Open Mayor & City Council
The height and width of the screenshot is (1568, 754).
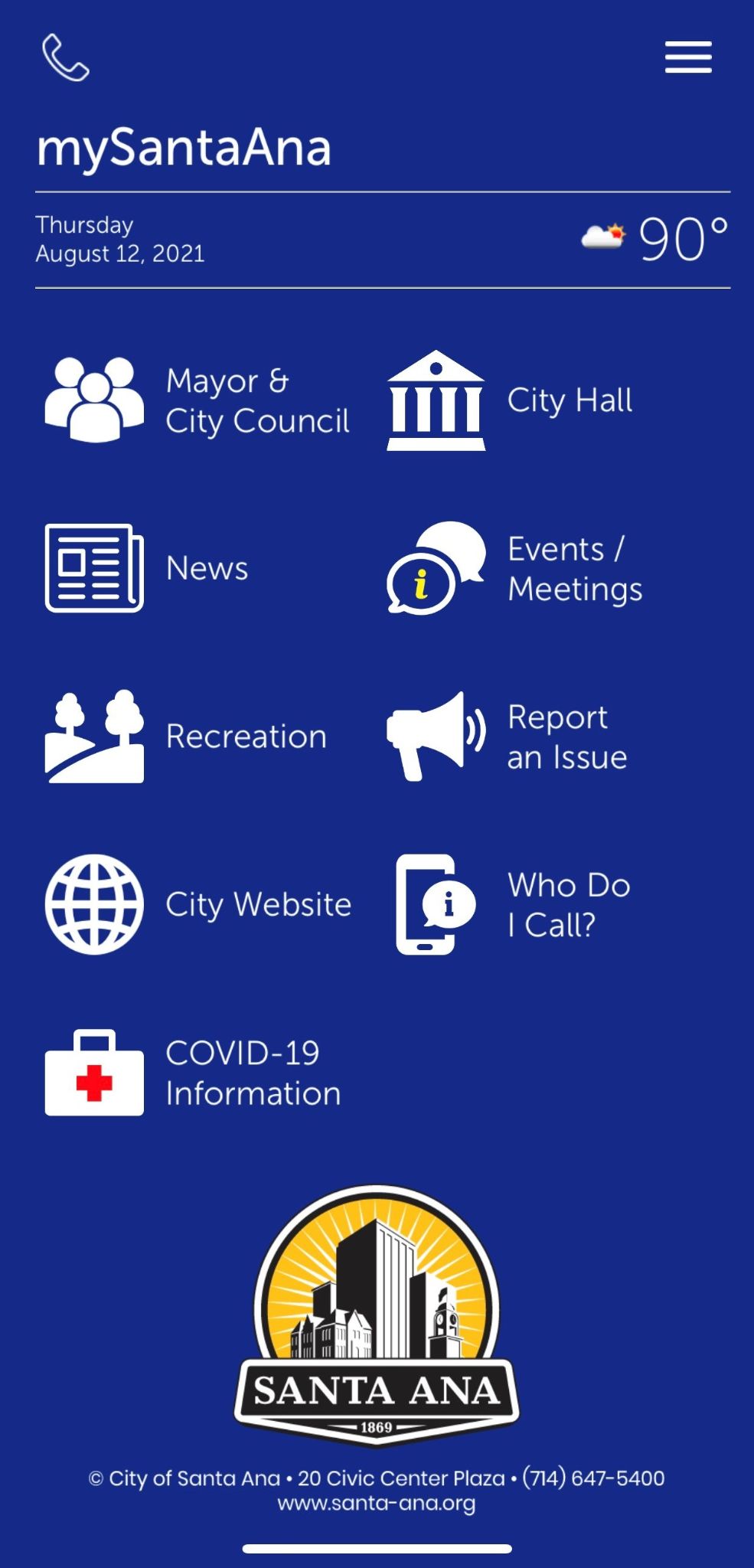coord(197,400)
